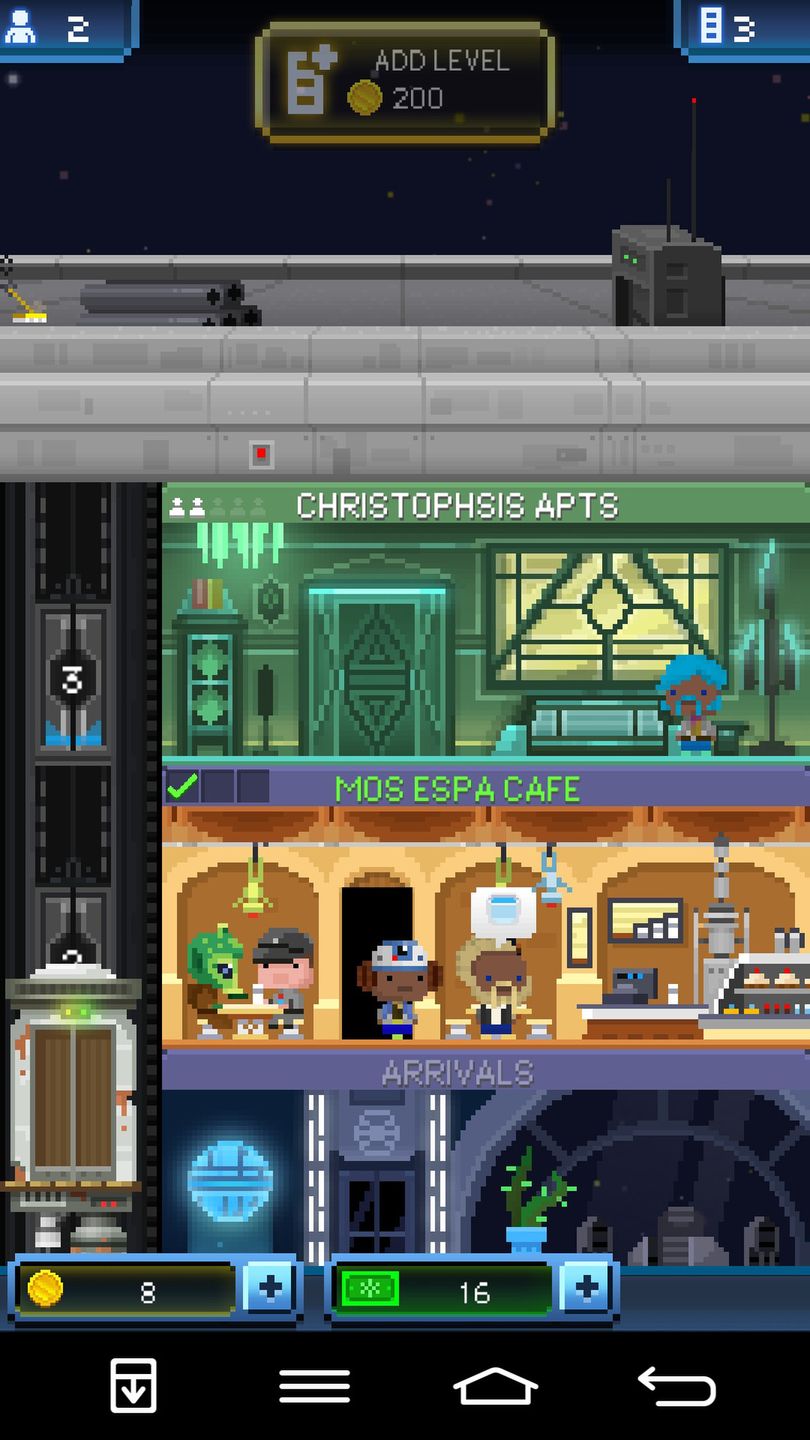
Task: Open the game menu button
Action: pos(314,1386)
